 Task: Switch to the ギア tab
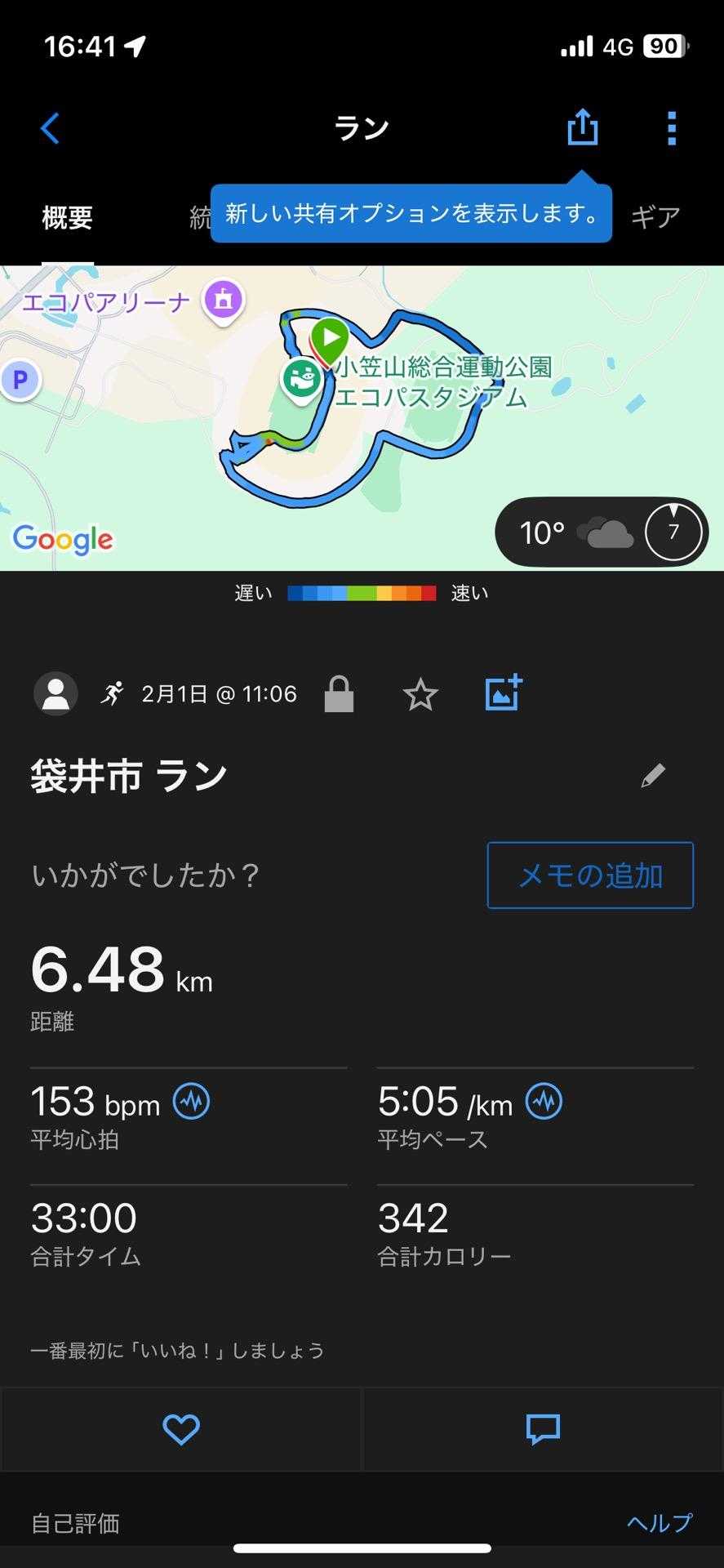pos(655,217)
